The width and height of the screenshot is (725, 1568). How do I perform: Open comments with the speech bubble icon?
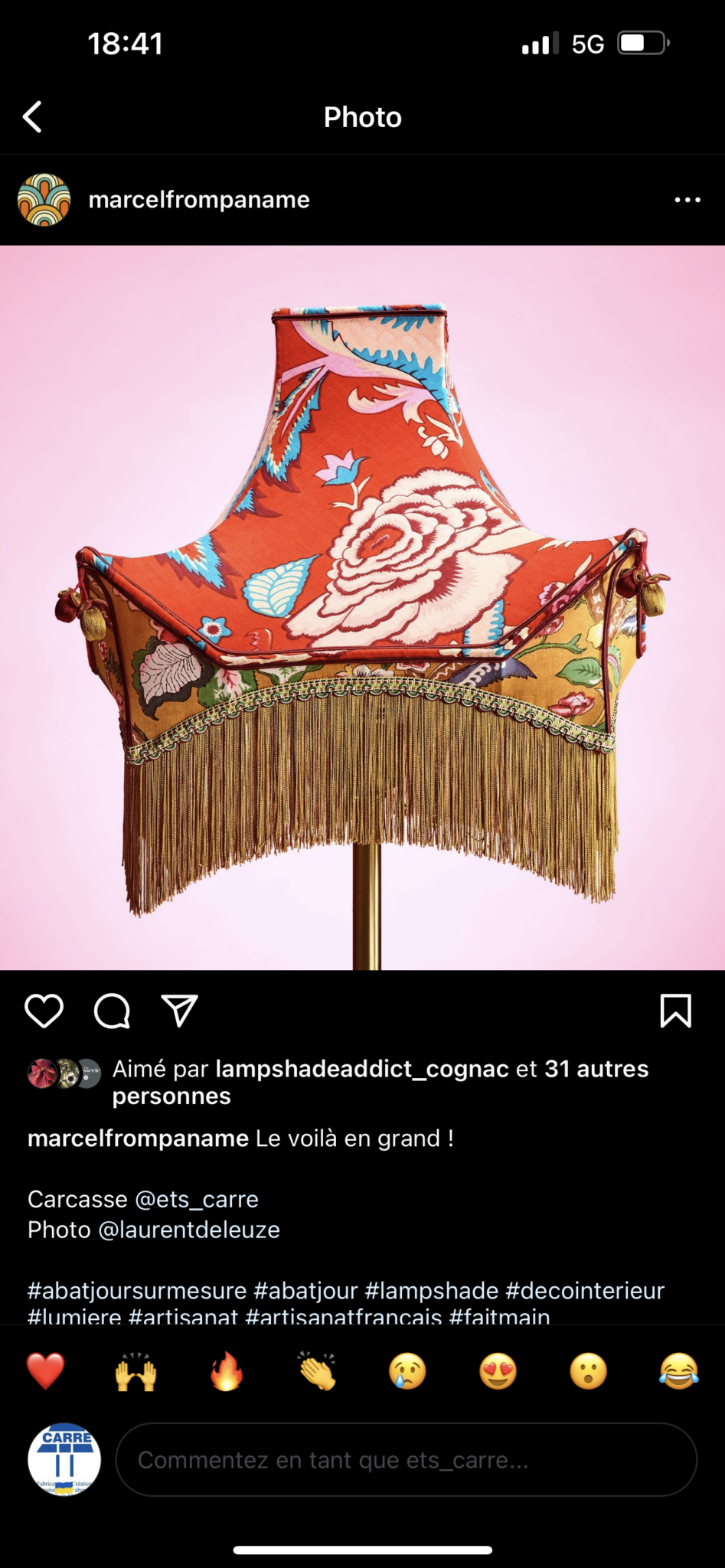pos(112,1011)
